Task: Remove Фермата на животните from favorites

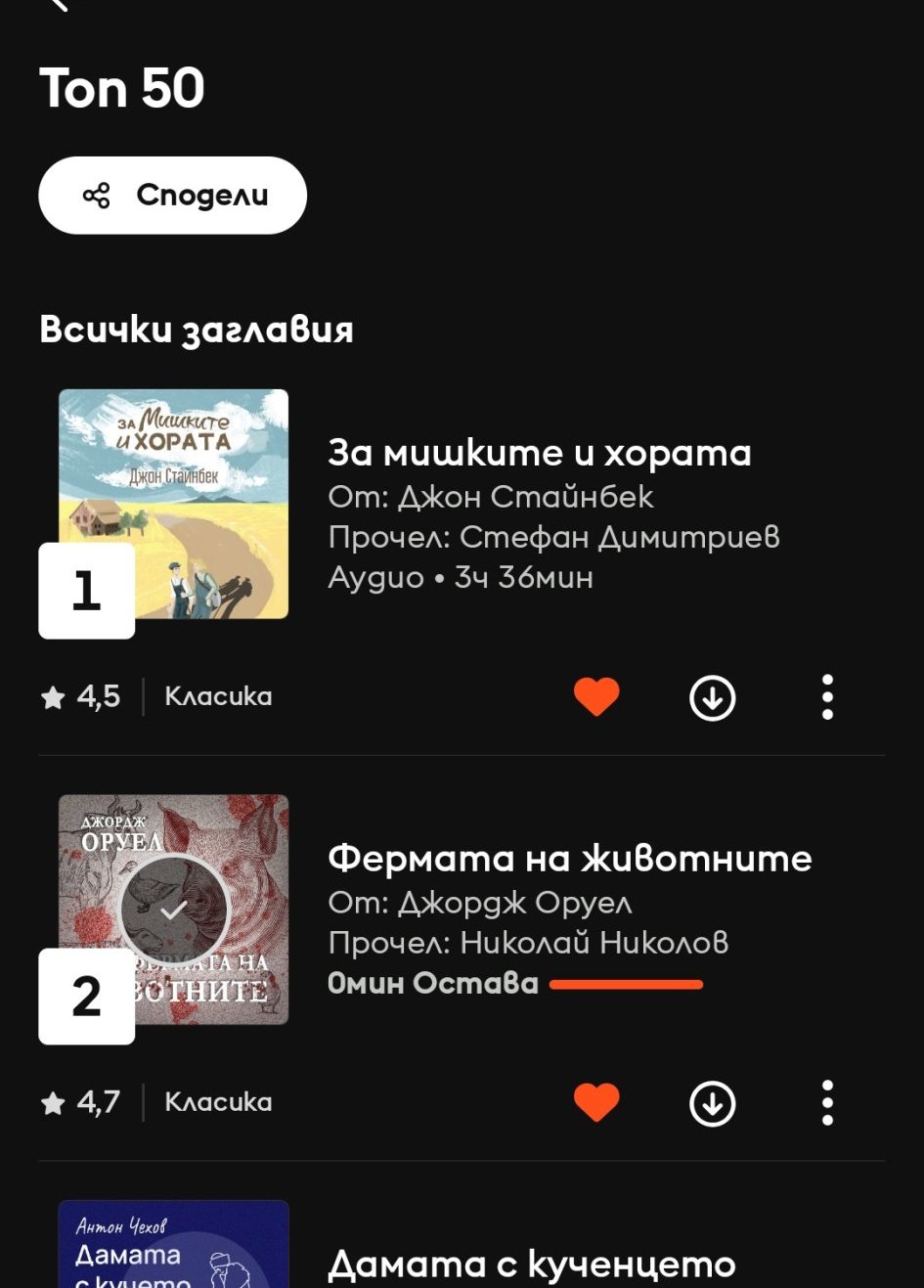Action: 596,1103
